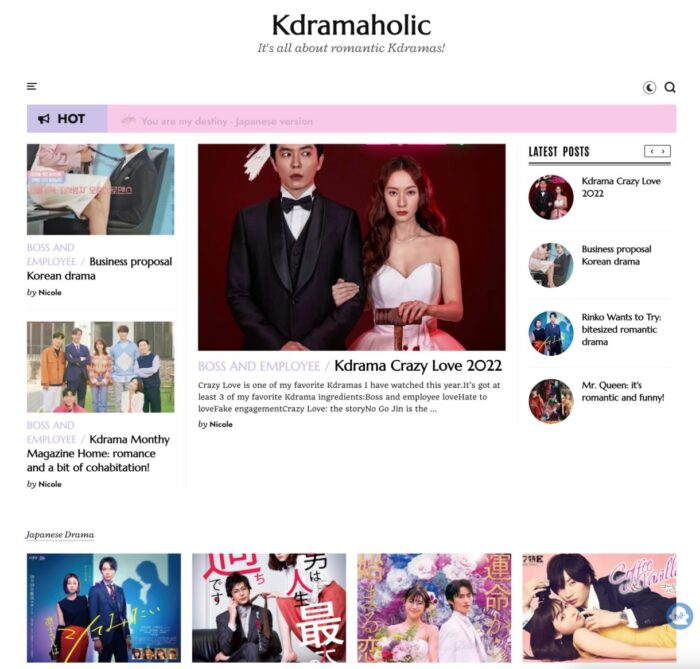700x669 pixels.
Task: Open the search icon
Action: (670, 88)
